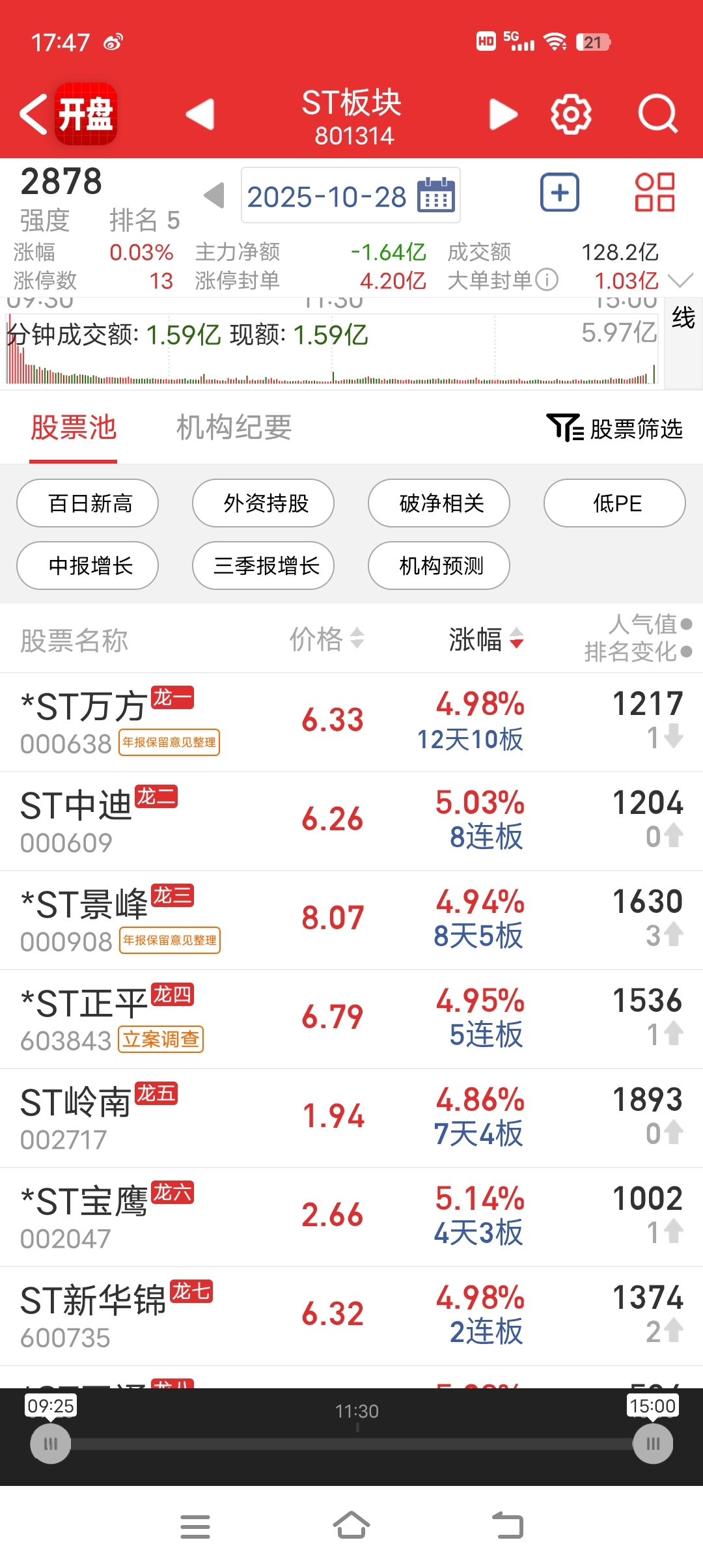Tap the system home button

click(351, 1526)
